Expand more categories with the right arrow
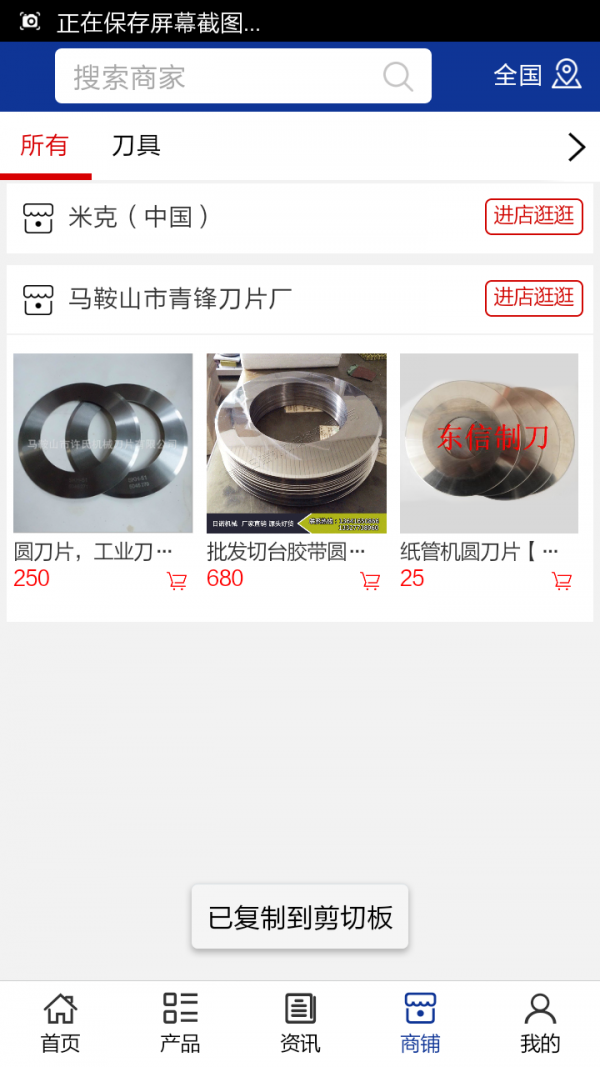Viewport: 600px width, 1067px height. pos(576,147)
